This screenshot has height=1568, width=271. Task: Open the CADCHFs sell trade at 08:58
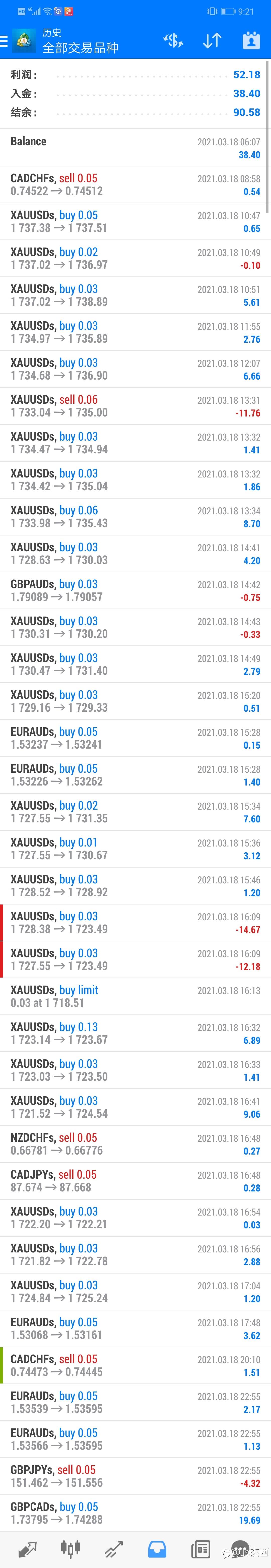click(x=135, y=185)
